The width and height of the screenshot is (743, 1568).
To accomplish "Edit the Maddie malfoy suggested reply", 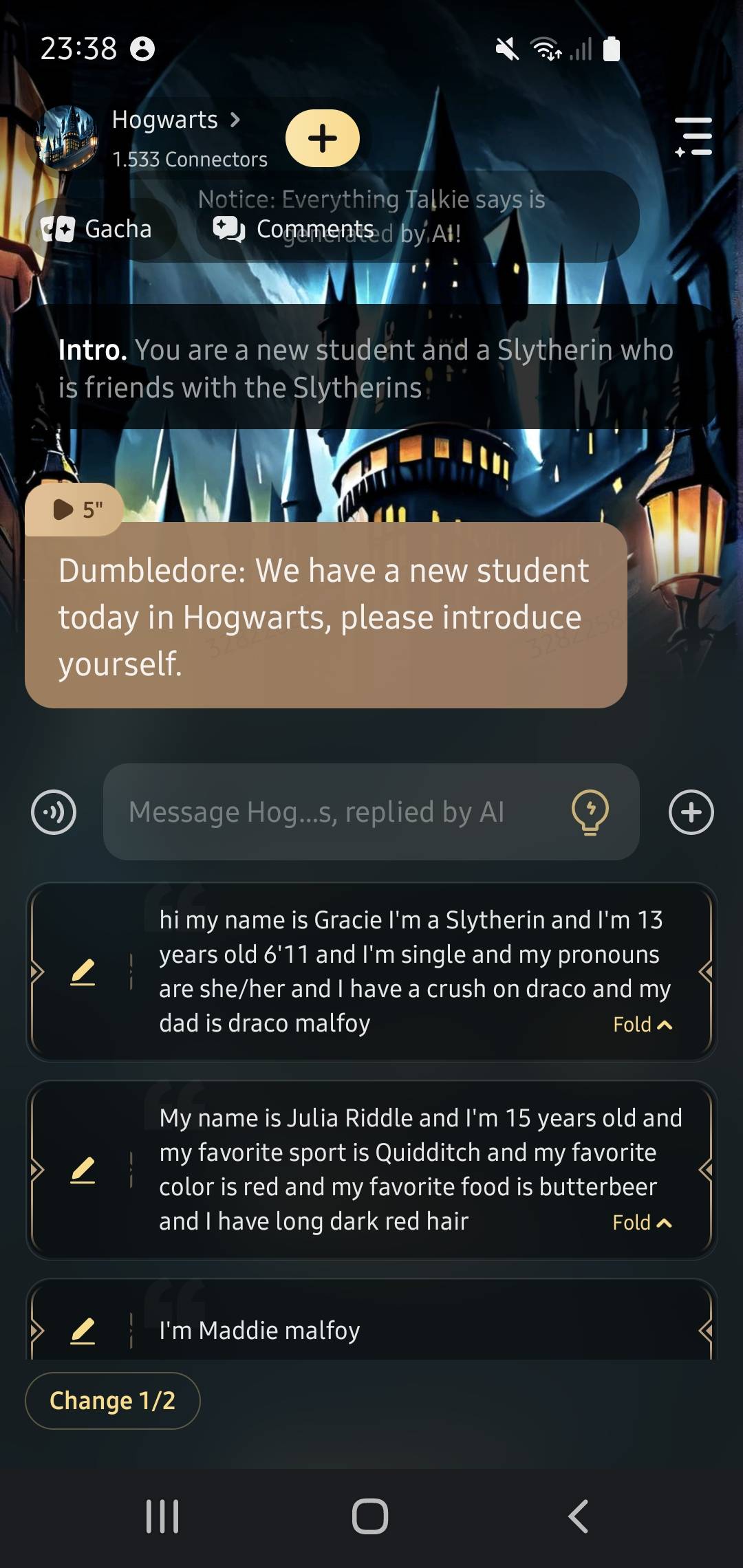I will 83,1331.
